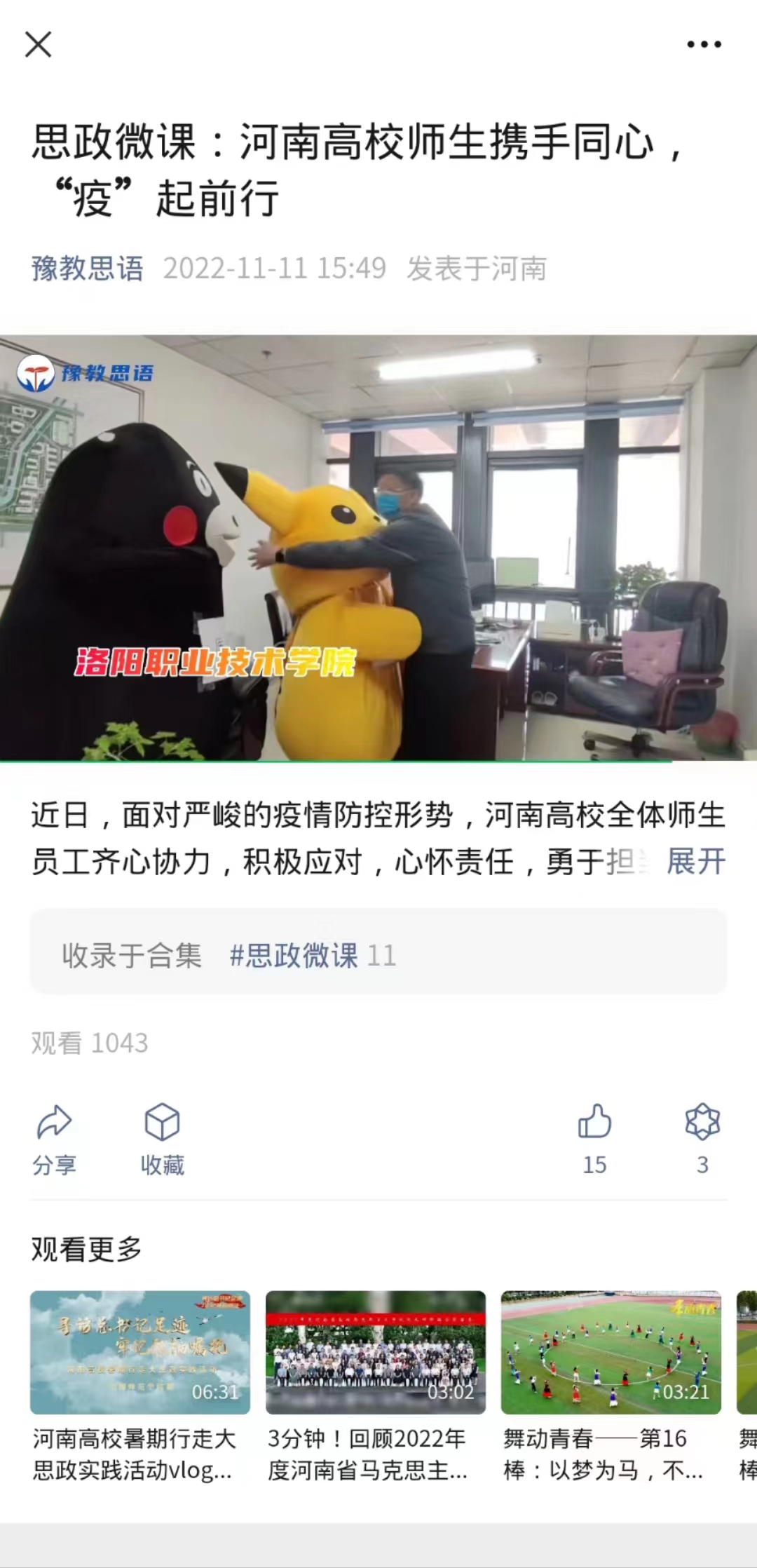Expand the description with 展开
The image size is (757, 1568).
coord(695,861)
